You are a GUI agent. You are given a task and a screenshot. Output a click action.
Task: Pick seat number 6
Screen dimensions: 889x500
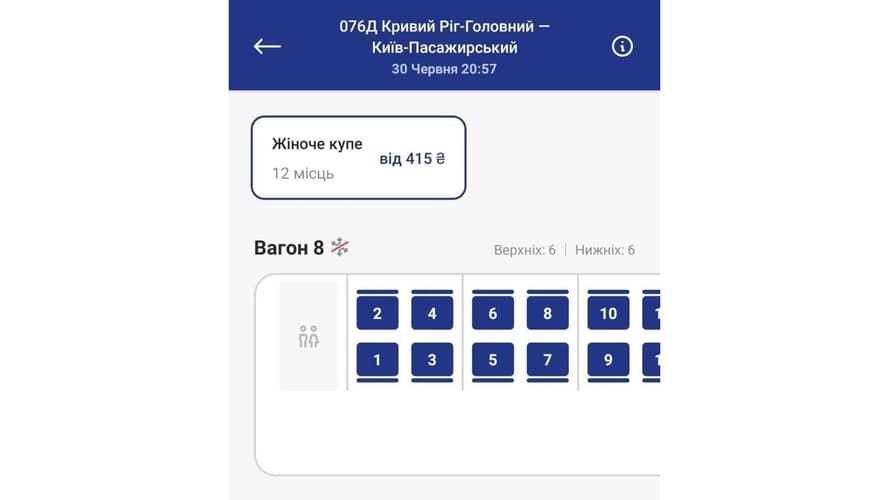pyautogui.click(x=493, y=313)
